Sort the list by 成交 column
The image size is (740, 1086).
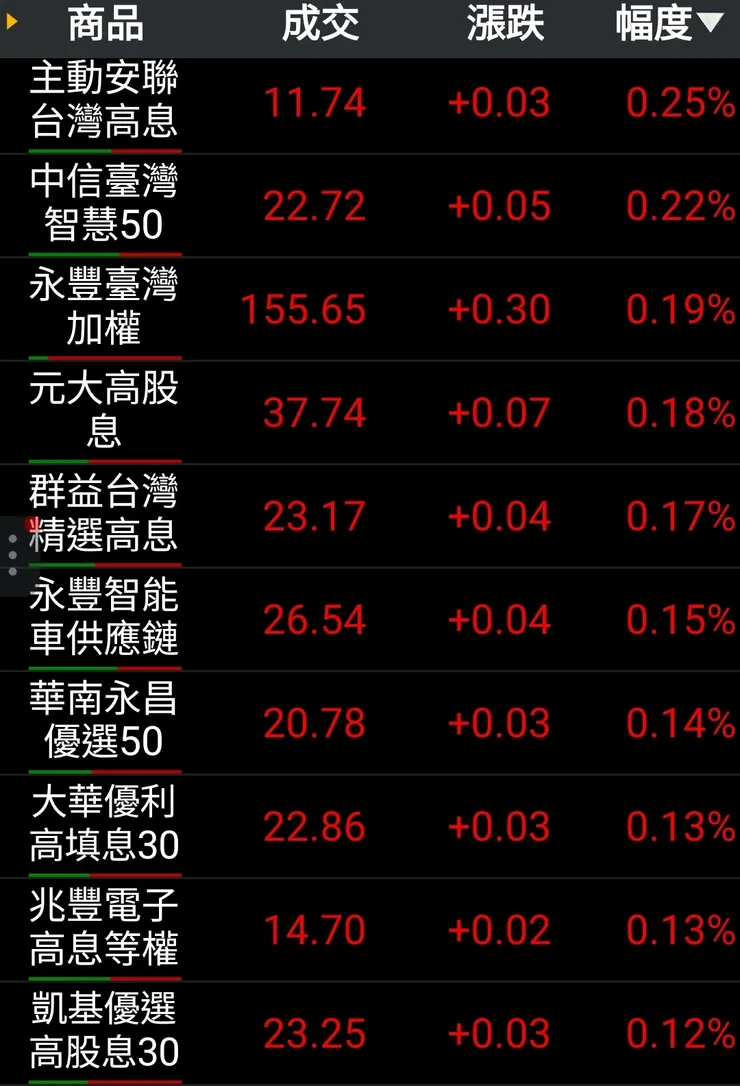320,25
